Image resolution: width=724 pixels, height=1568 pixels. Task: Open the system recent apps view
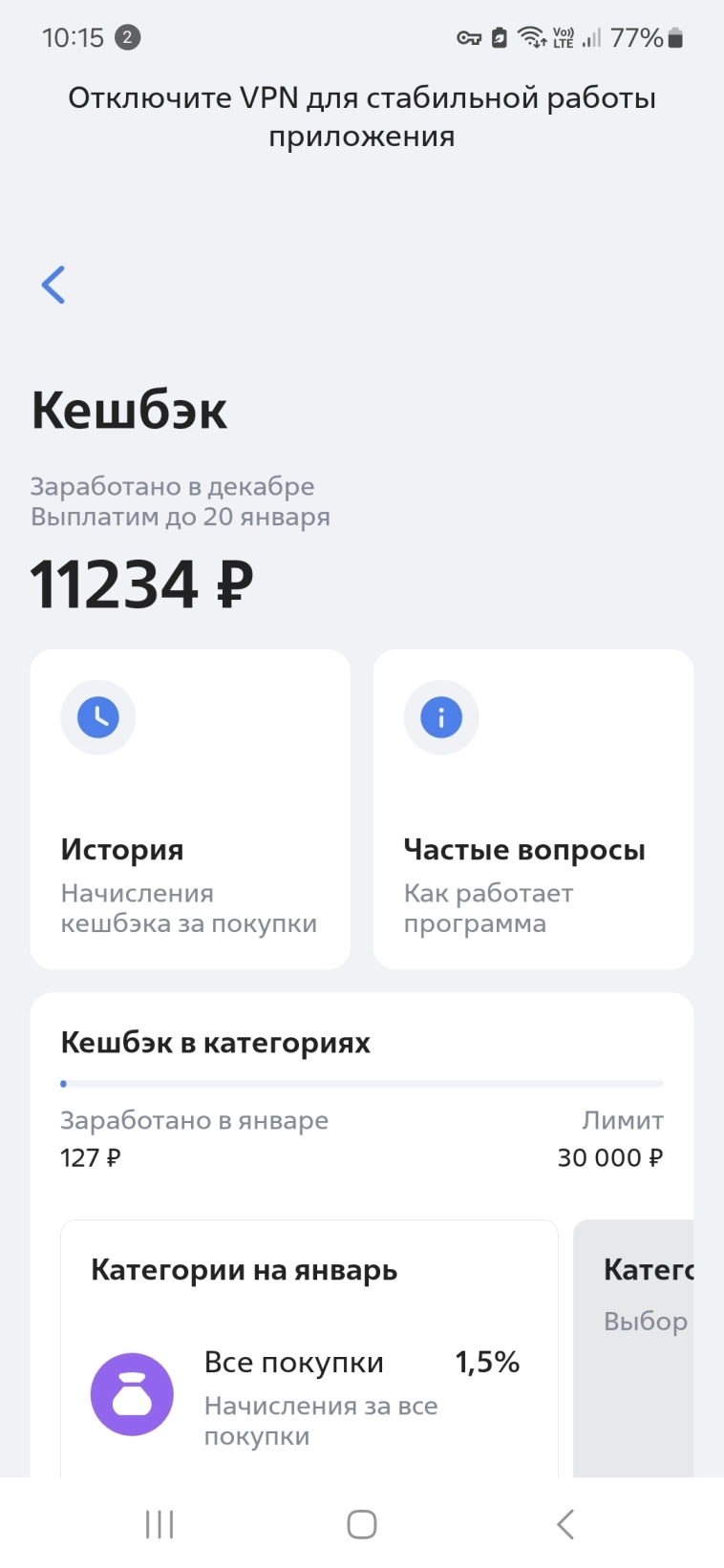tap(160, 1524)
